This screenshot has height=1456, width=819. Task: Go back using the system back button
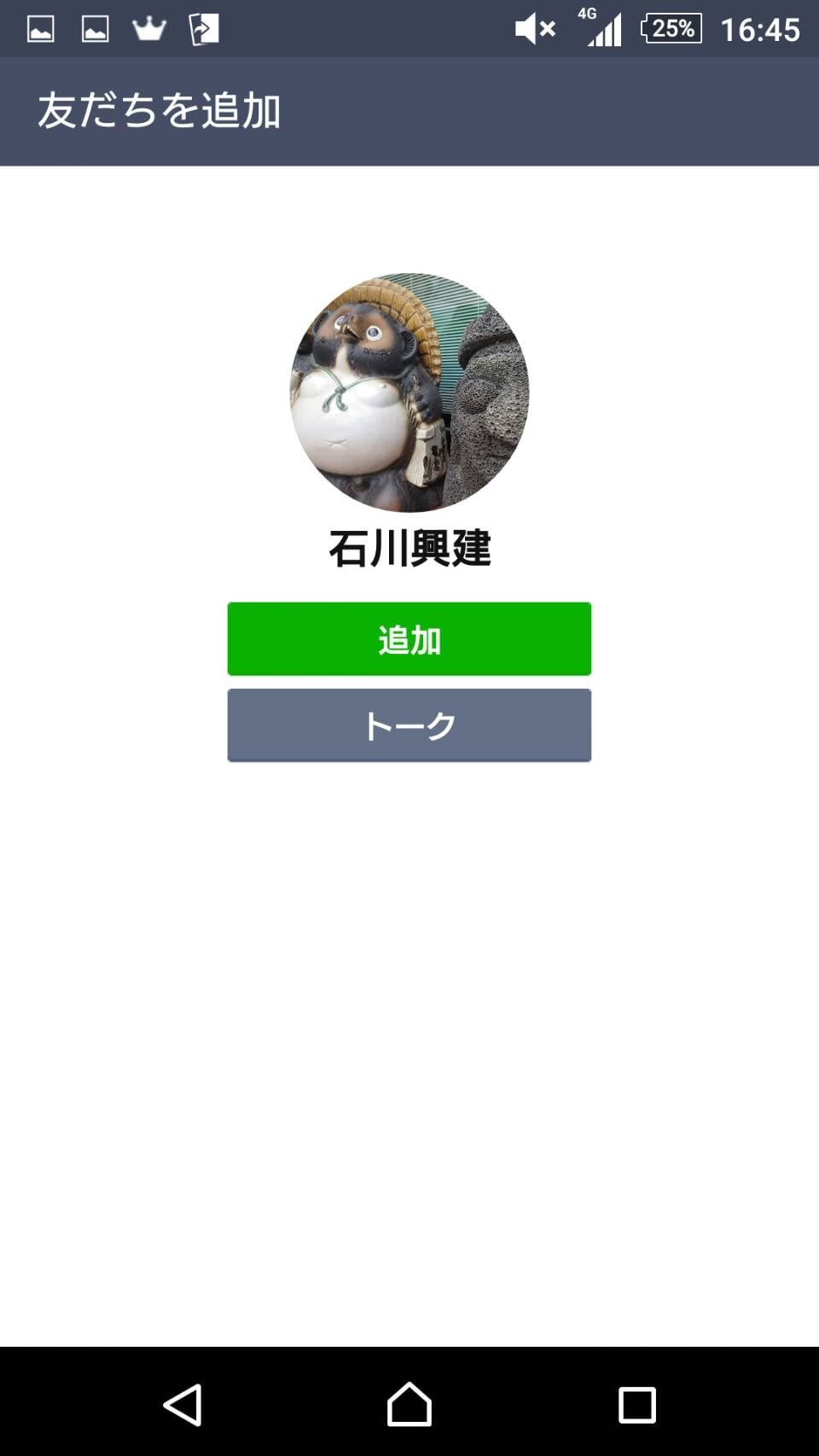[183, 1405]
